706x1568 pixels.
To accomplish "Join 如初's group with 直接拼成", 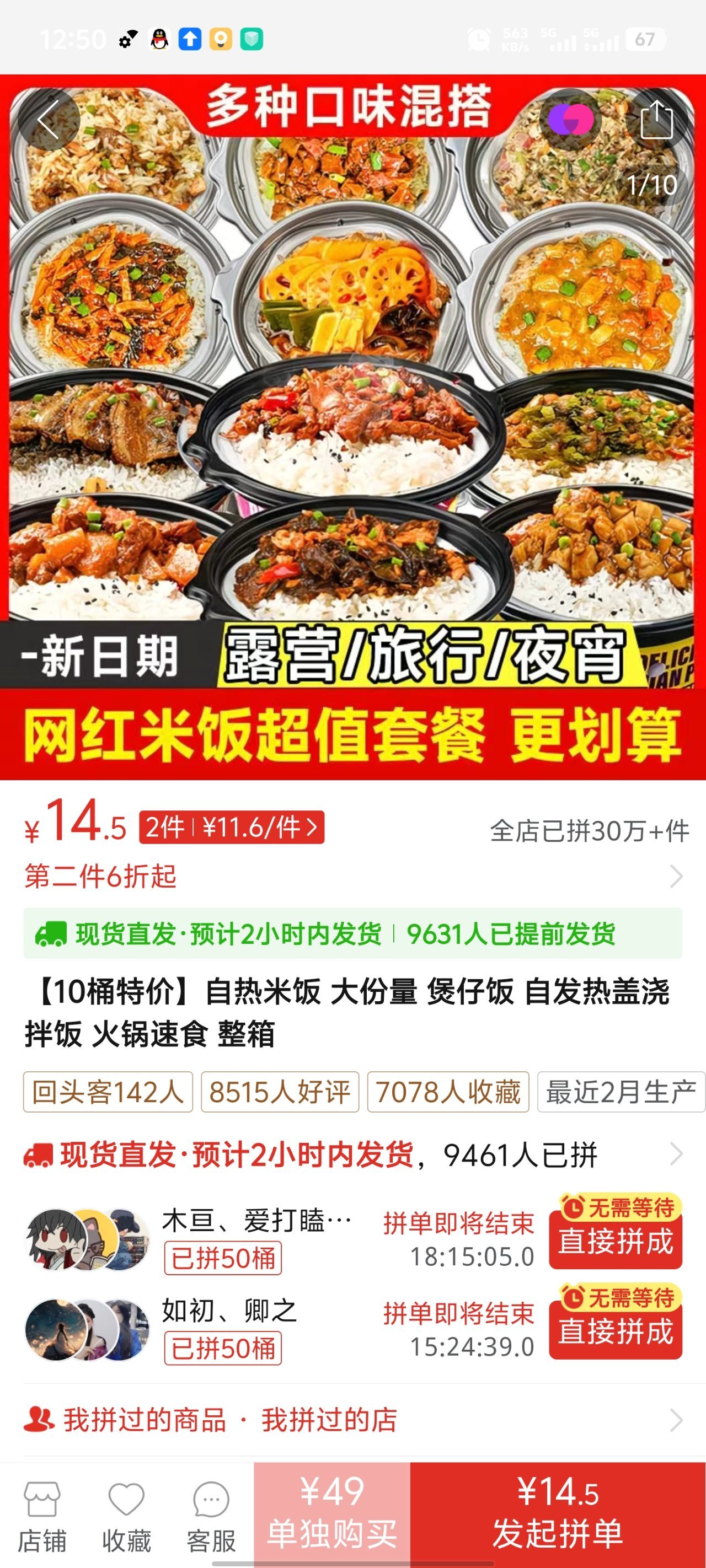I will pyautogui.click(x=615, y=1330).
